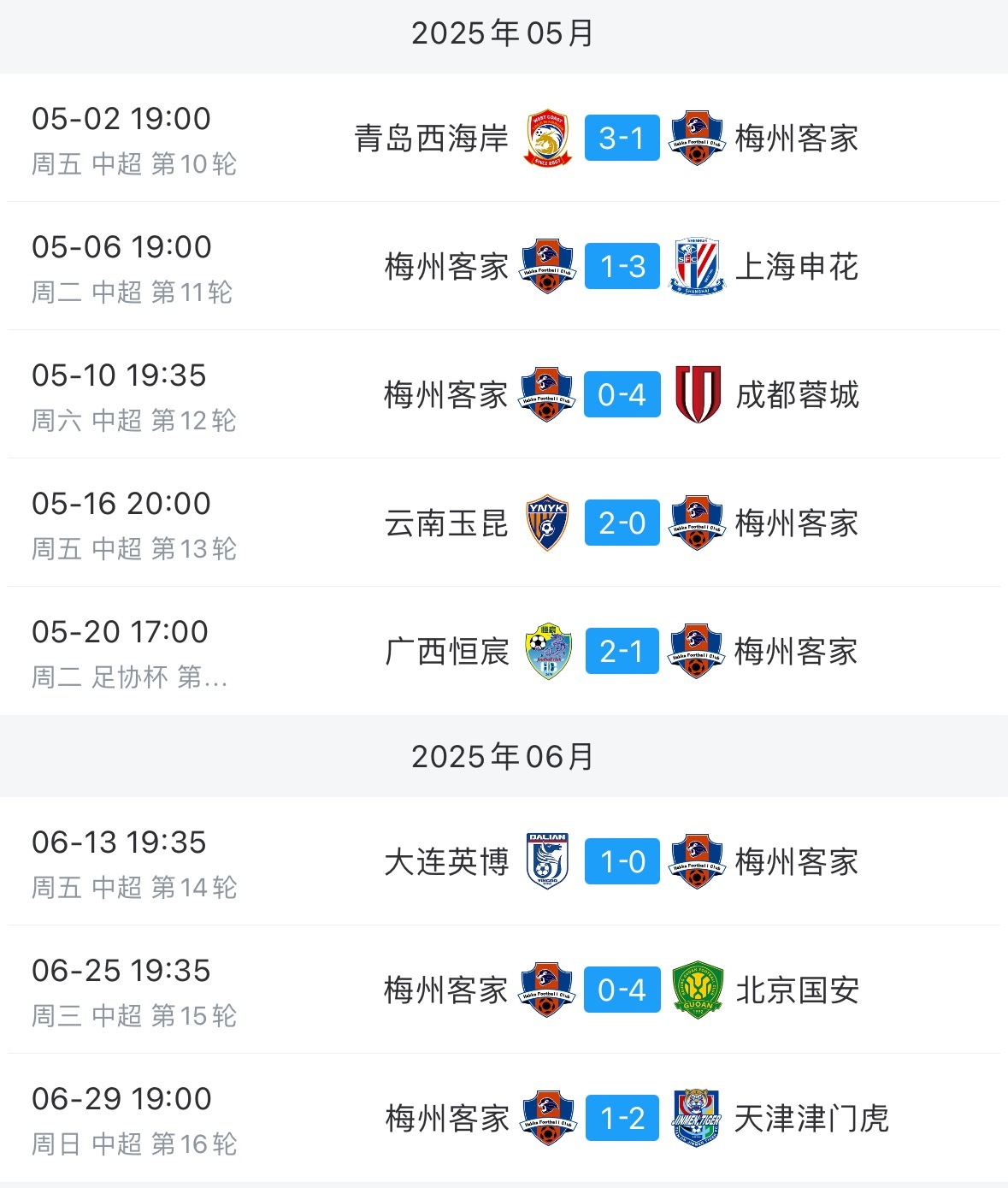Select the 2025年06月 month header

click(504, 756)
